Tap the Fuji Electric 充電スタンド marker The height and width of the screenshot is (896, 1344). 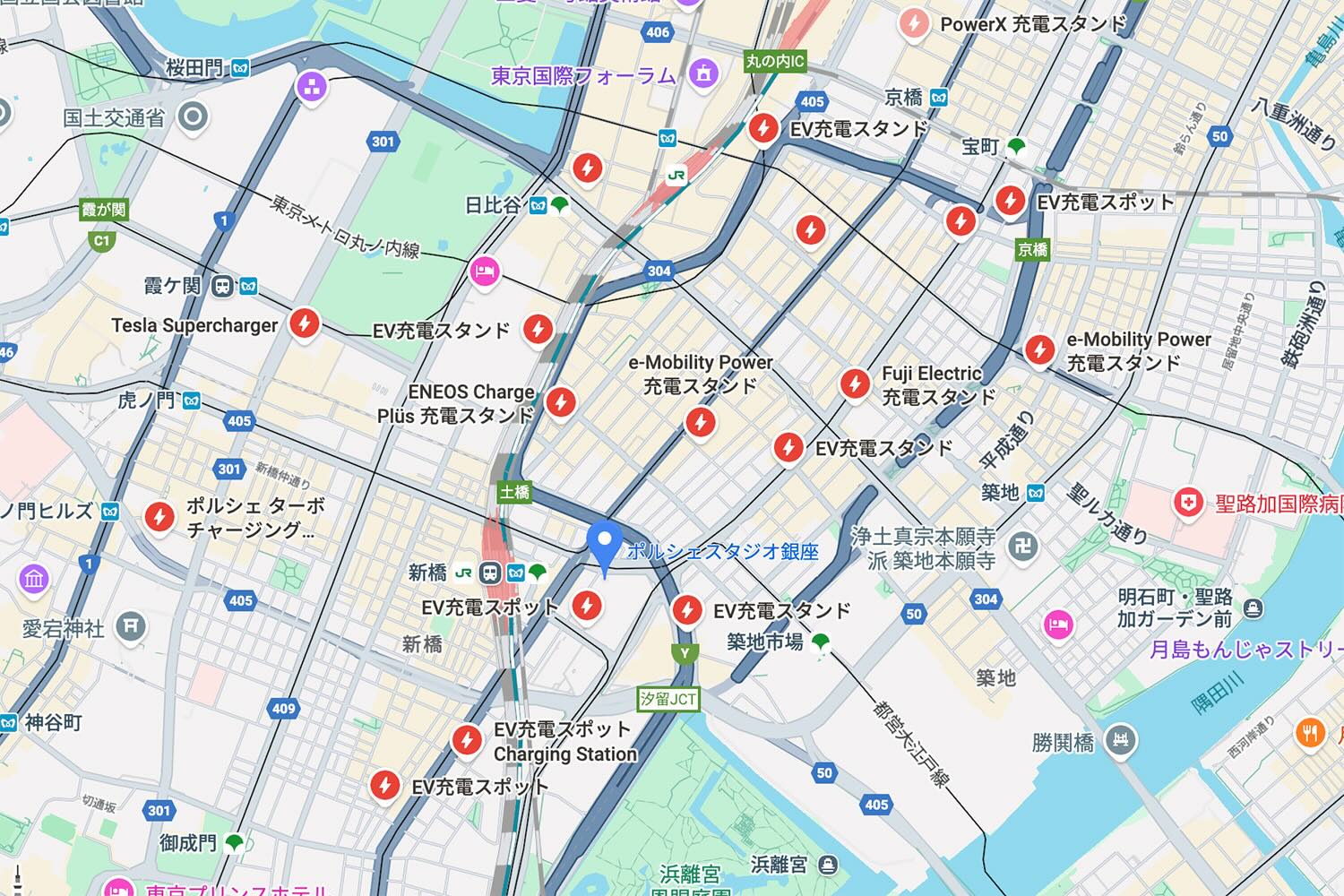click(x=855, y=383)
